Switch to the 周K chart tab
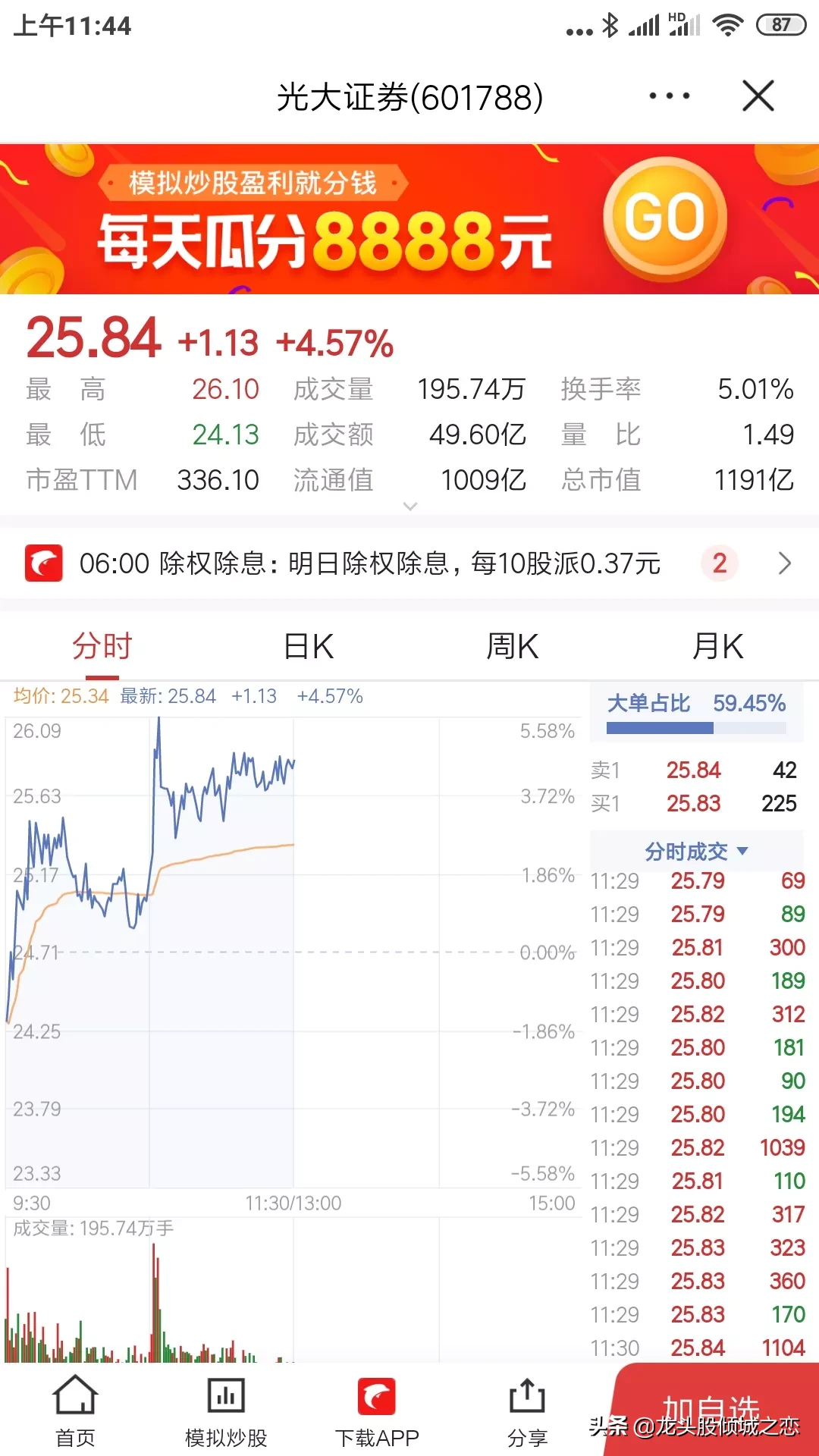819x1456 pixels. click(513, 647)
